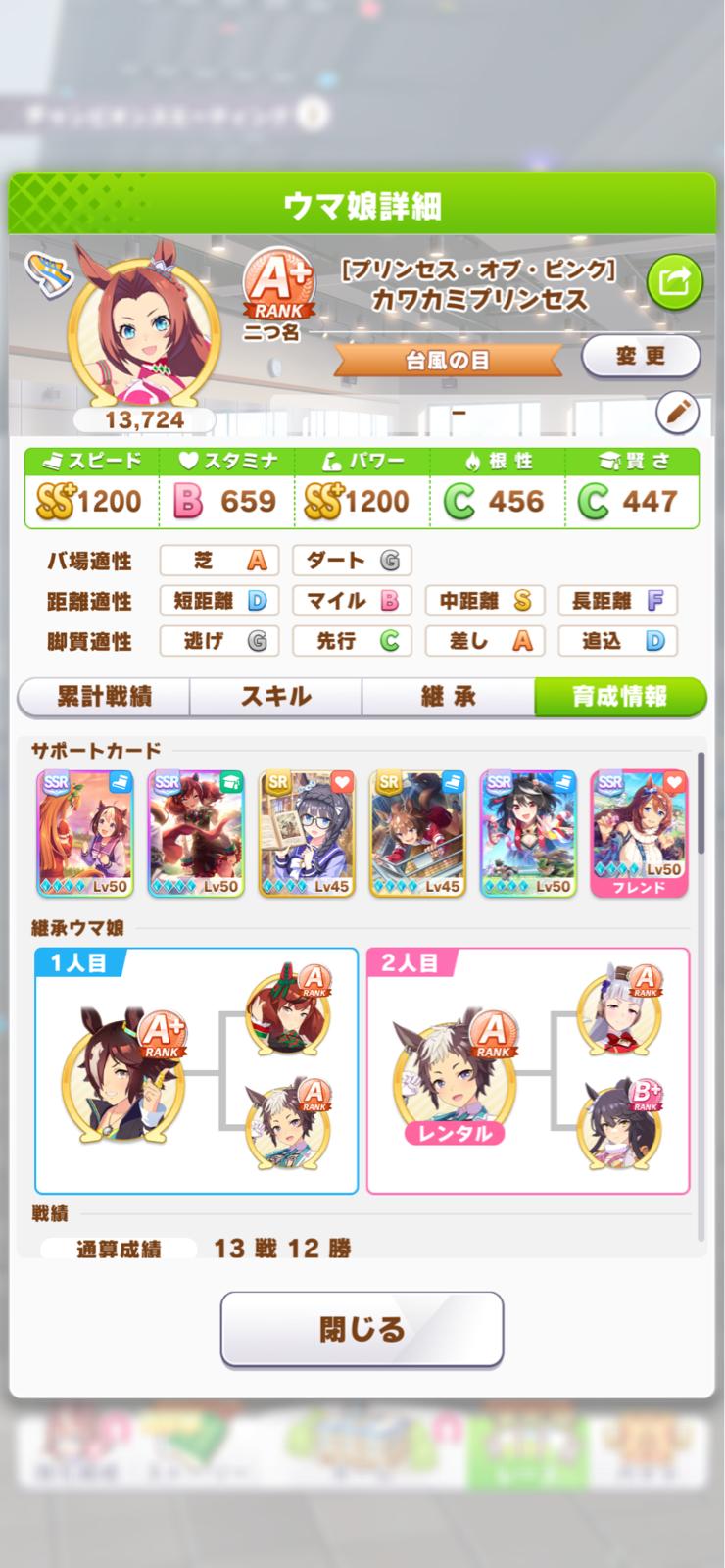View the 1人目 A+ rank inherited character
Screen dimensions: 725x1568
(124, 1073)
